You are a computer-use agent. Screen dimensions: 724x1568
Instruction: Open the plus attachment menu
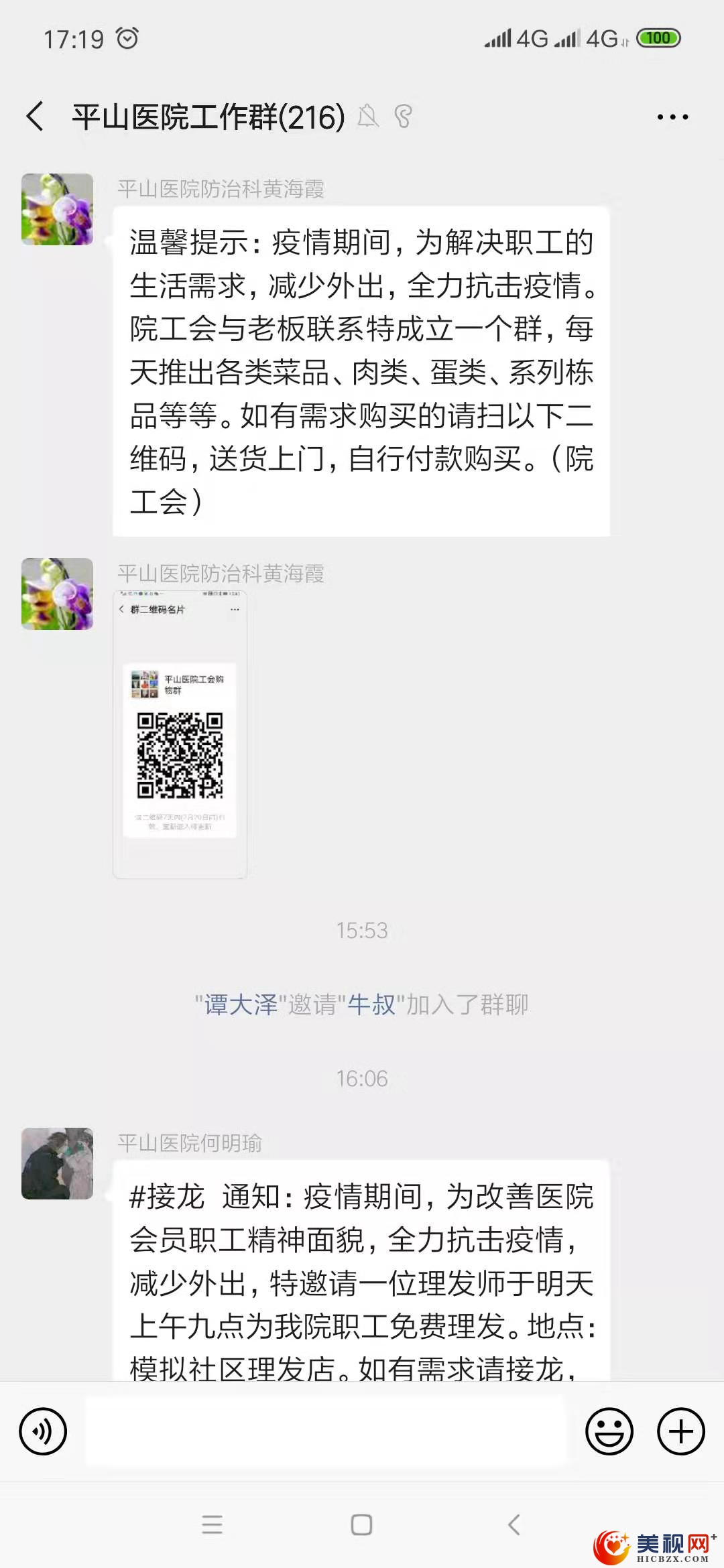[680, 1431]
